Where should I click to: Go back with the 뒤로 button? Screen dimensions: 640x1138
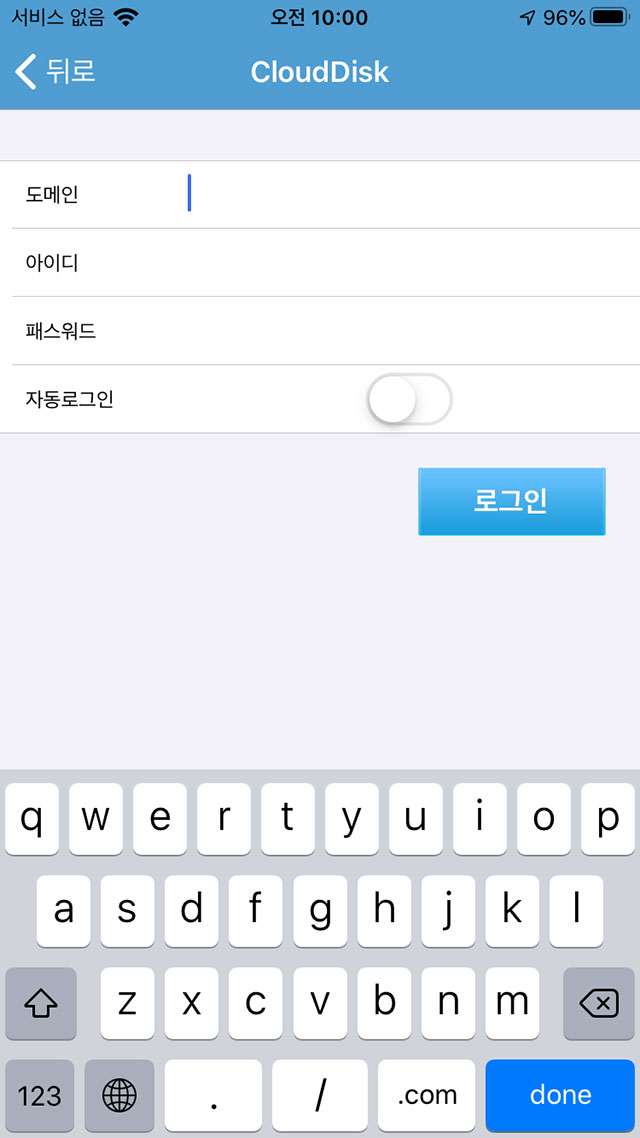(x=55, y=72)
